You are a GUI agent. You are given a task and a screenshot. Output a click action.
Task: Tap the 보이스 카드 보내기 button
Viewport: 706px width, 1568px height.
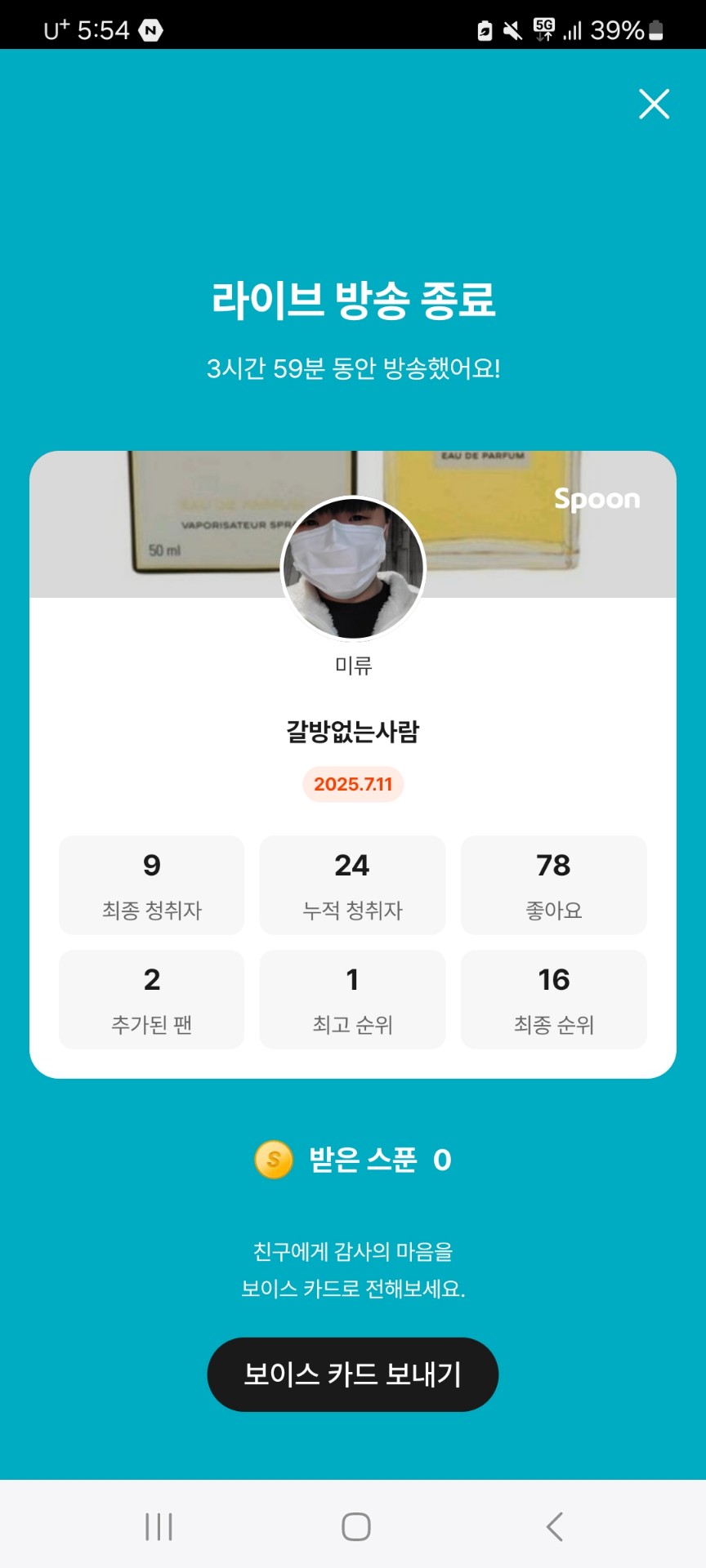click(x=353, y=1374)
